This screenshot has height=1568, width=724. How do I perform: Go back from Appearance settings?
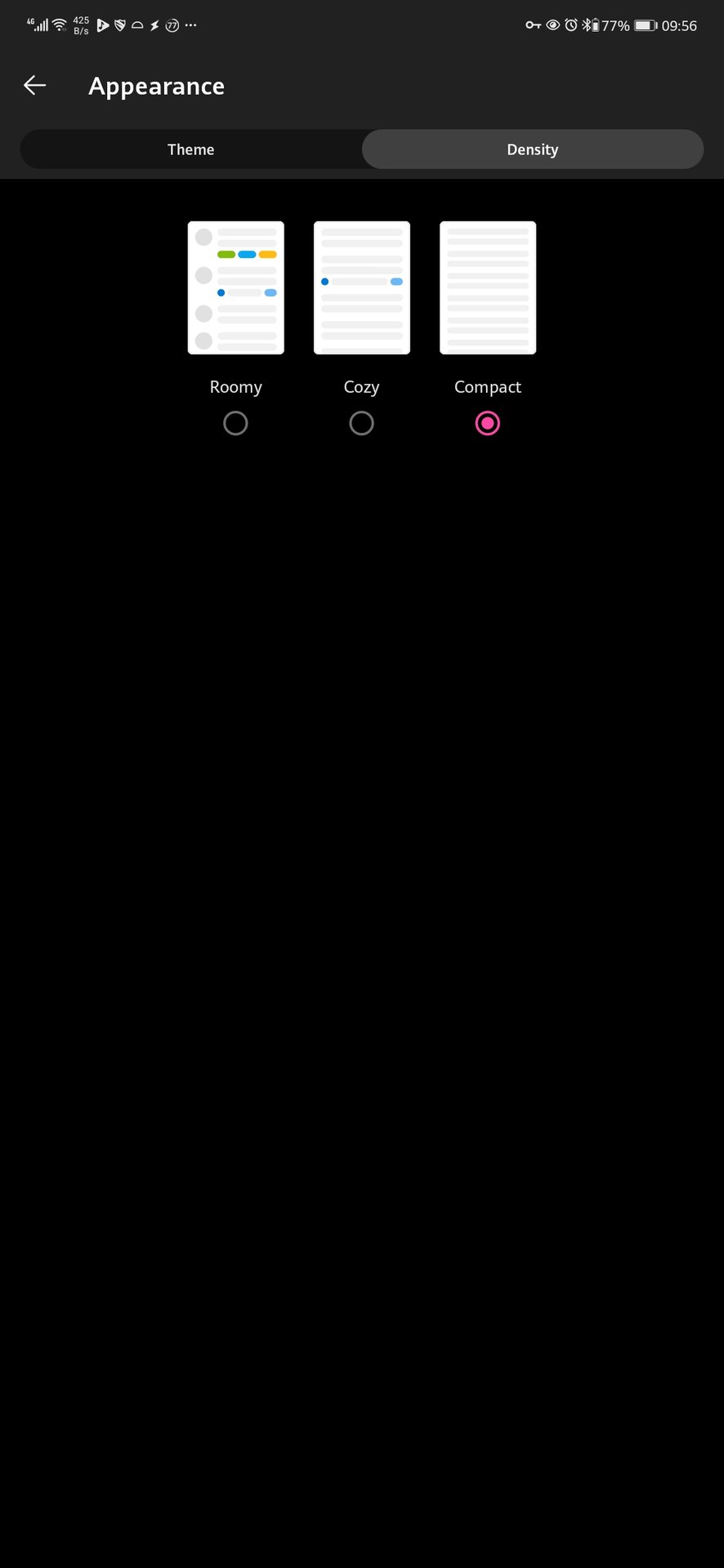tap(35, 85)
